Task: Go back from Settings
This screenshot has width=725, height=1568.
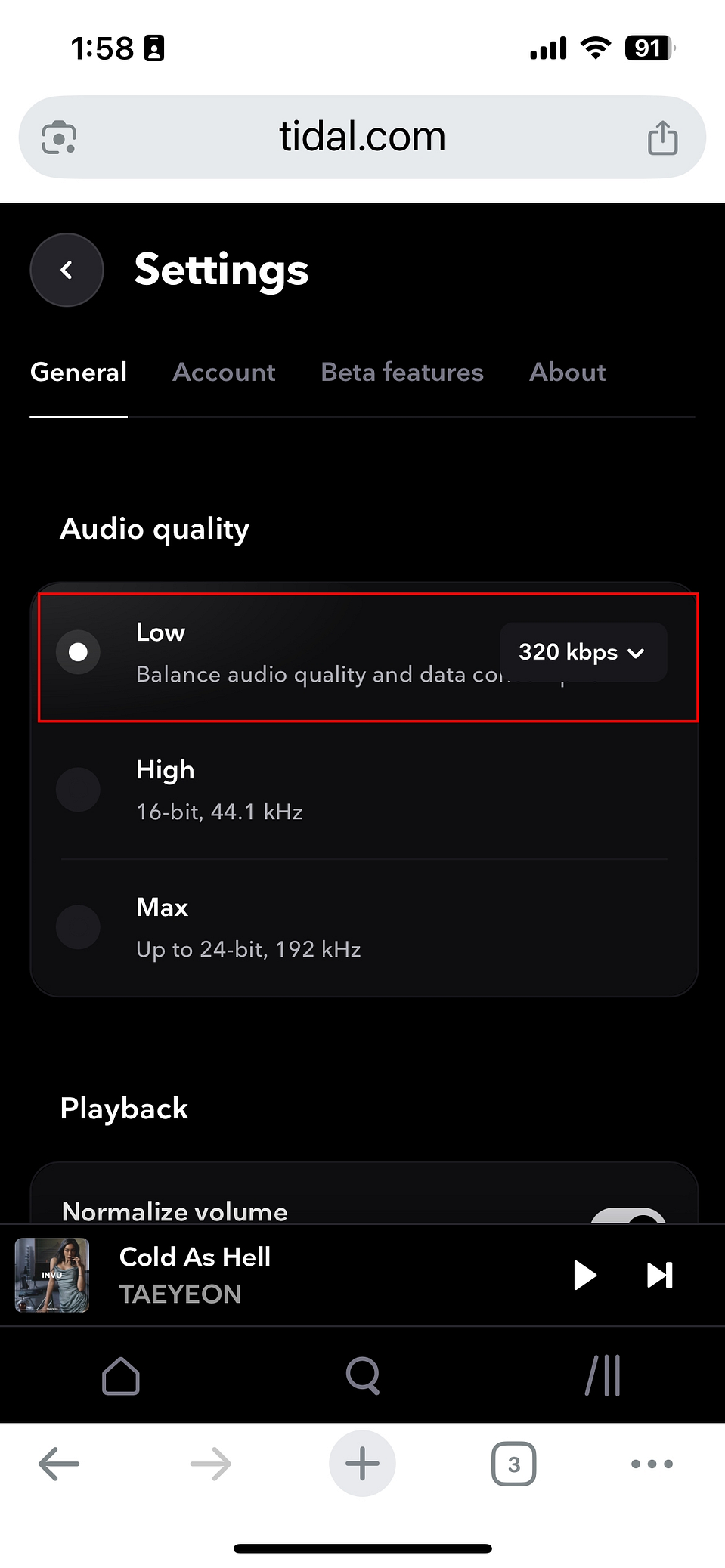Action: pyautogui.click(x=67, y=270)
